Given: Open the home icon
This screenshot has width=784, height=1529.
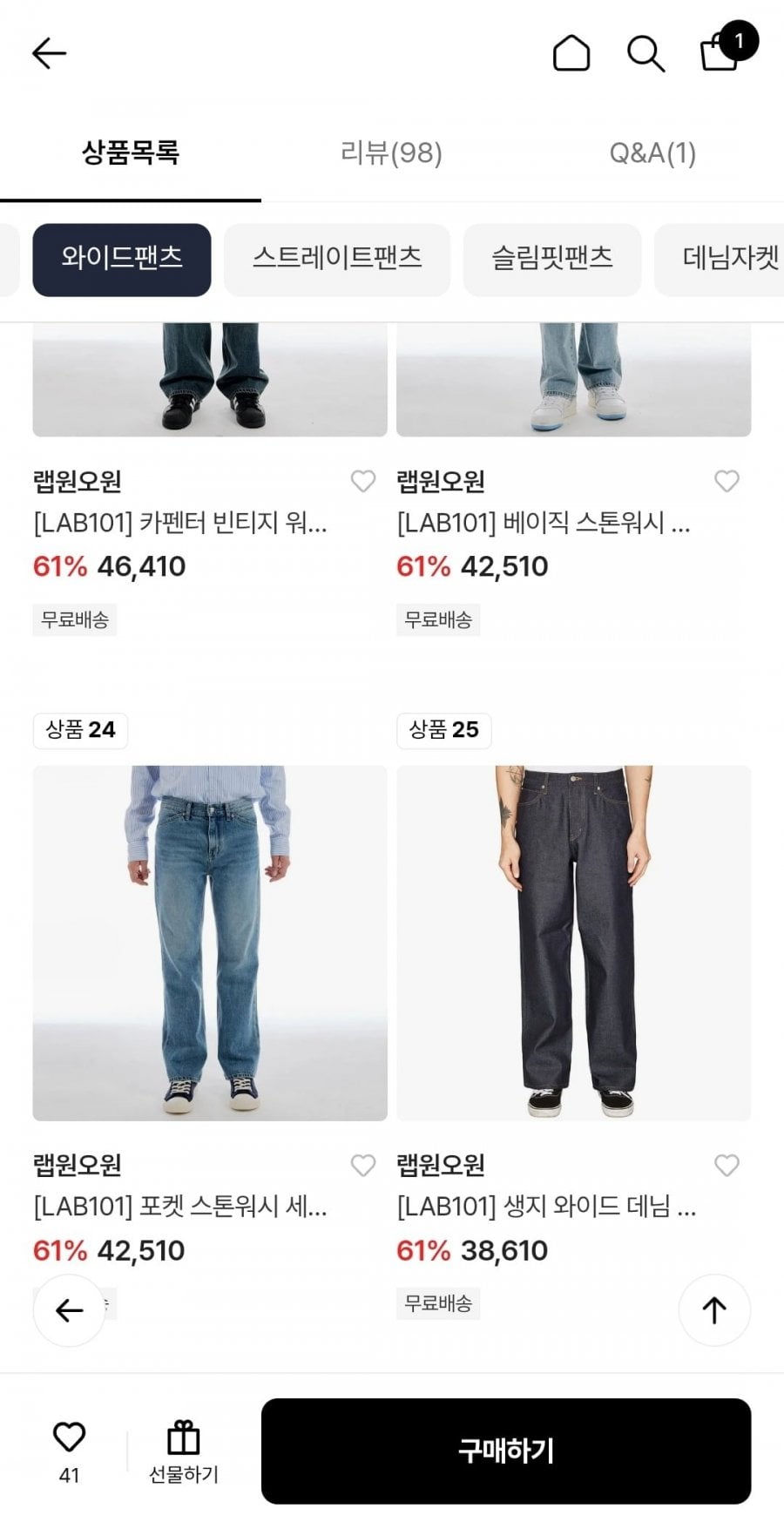Looking at the screenshot, I should pyautogui.click(x=571, y=53).
